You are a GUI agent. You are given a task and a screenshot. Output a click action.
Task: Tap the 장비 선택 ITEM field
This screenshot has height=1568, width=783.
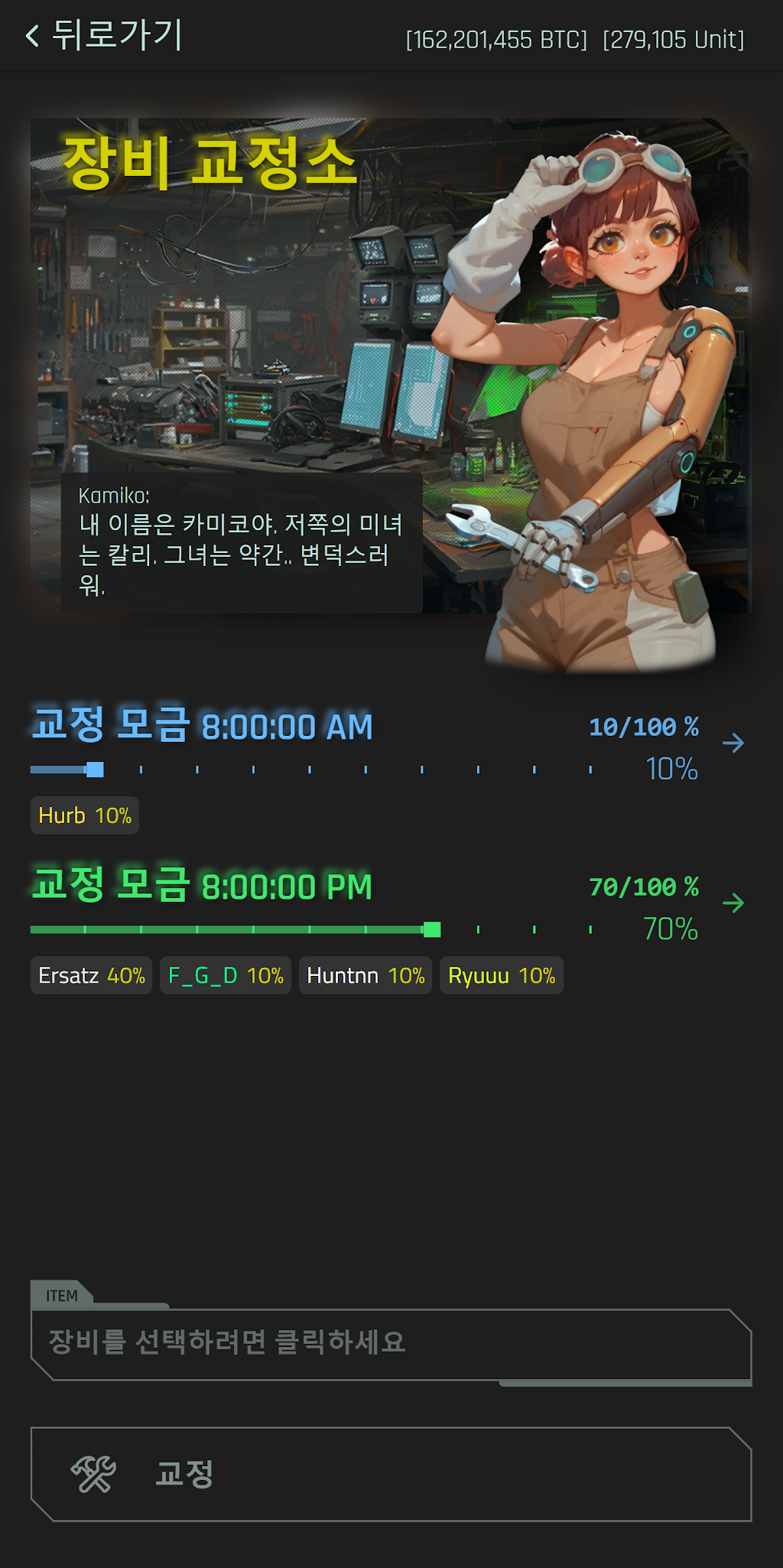pyautogui.click(x=391, y=1345)
